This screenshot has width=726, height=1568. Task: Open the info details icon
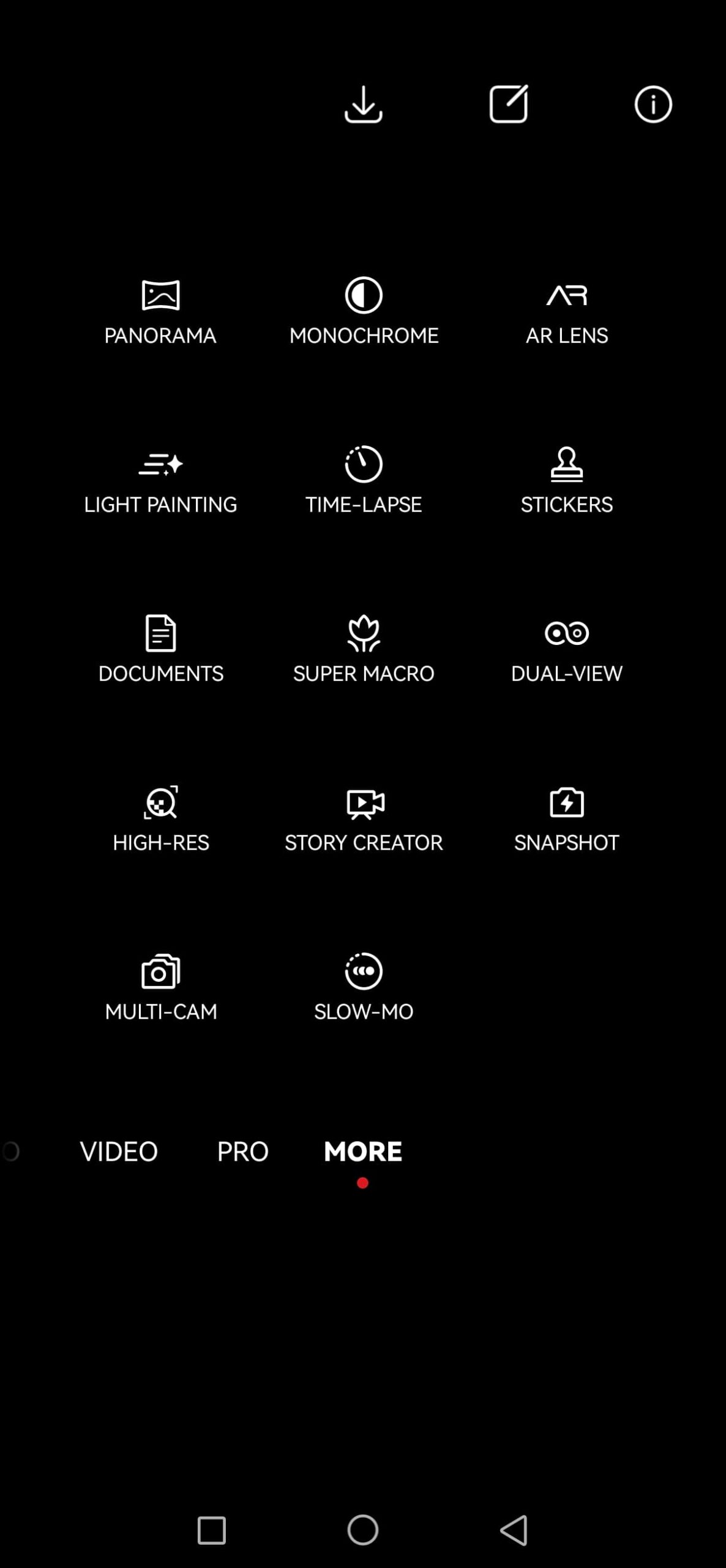653,104
